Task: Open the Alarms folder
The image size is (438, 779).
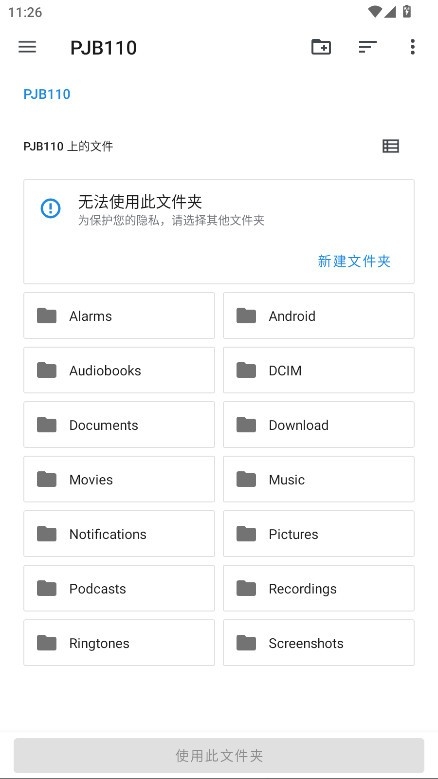Action: (119, 316)
